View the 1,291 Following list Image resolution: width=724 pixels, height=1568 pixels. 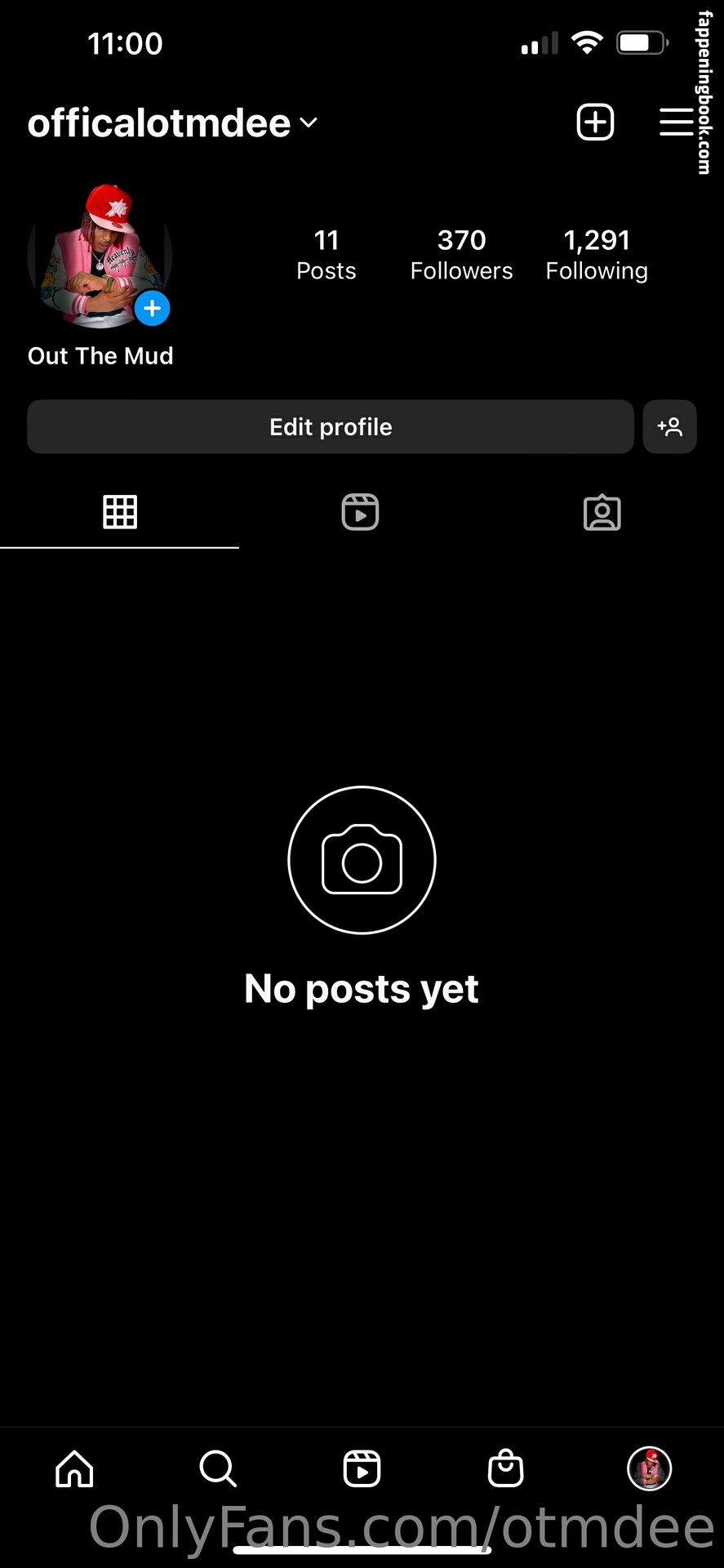pyautogui.click(x=597, y=255)
